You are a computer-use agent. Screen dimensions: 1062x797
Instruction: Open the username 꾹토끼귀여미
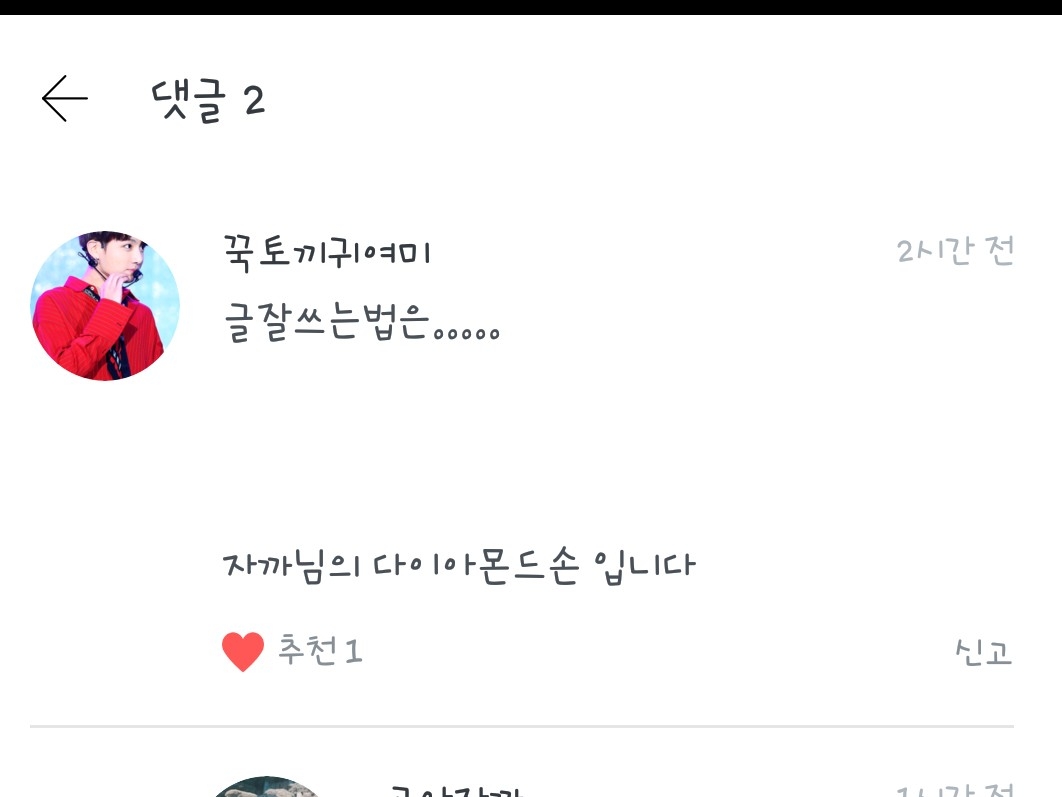[x=327, y=252]
